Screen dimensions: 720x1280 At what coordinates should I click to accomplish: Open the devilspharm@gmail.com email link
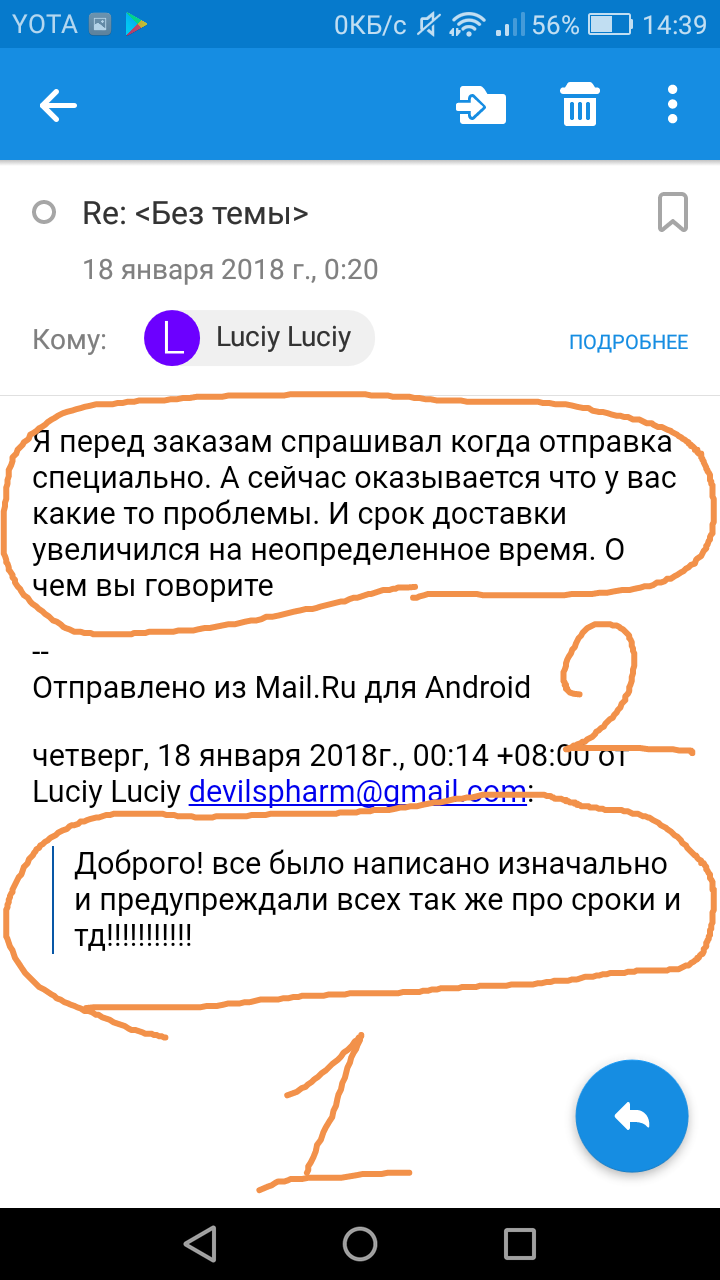357,793
